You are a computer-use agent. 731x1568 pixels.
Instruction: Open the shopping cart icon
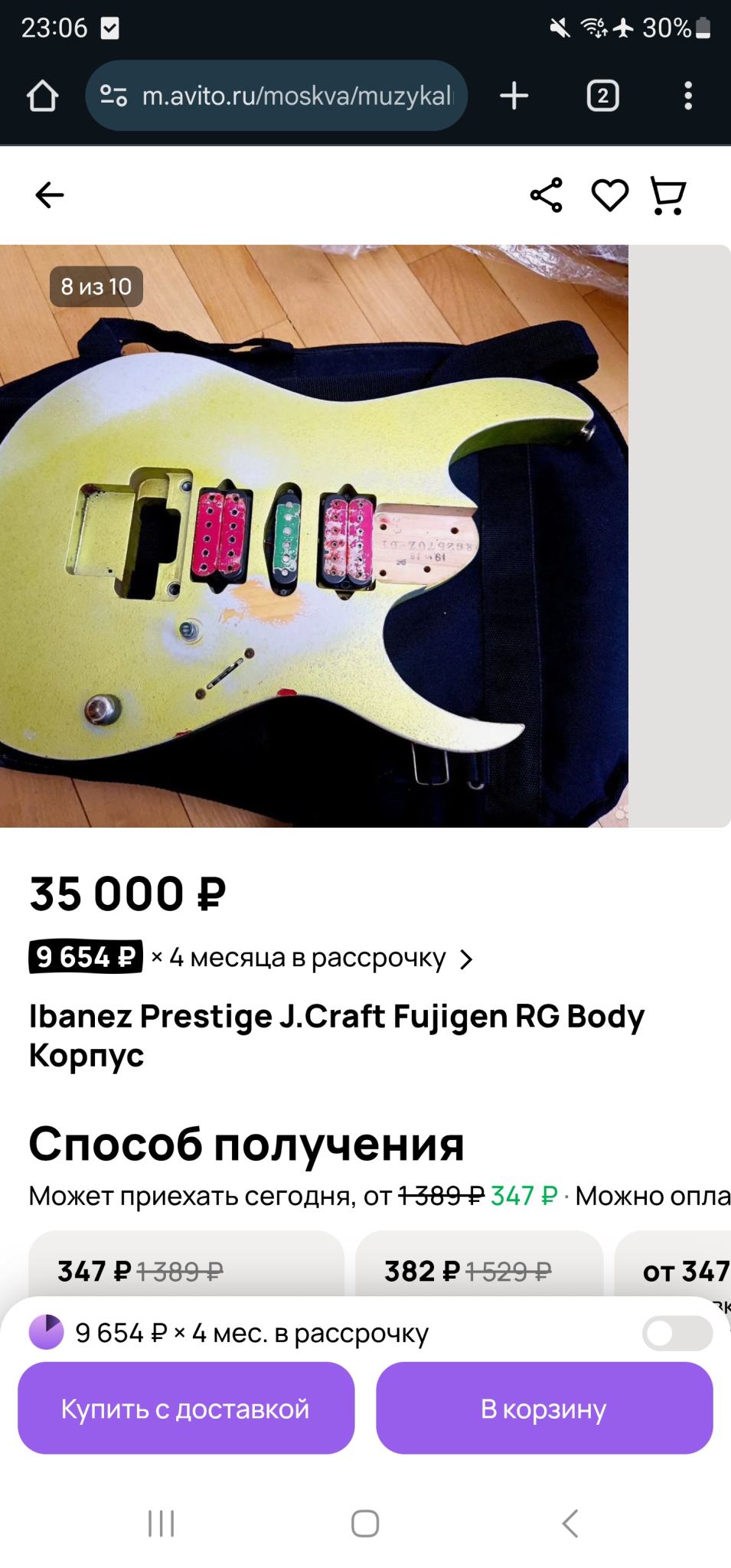(667, 195)
